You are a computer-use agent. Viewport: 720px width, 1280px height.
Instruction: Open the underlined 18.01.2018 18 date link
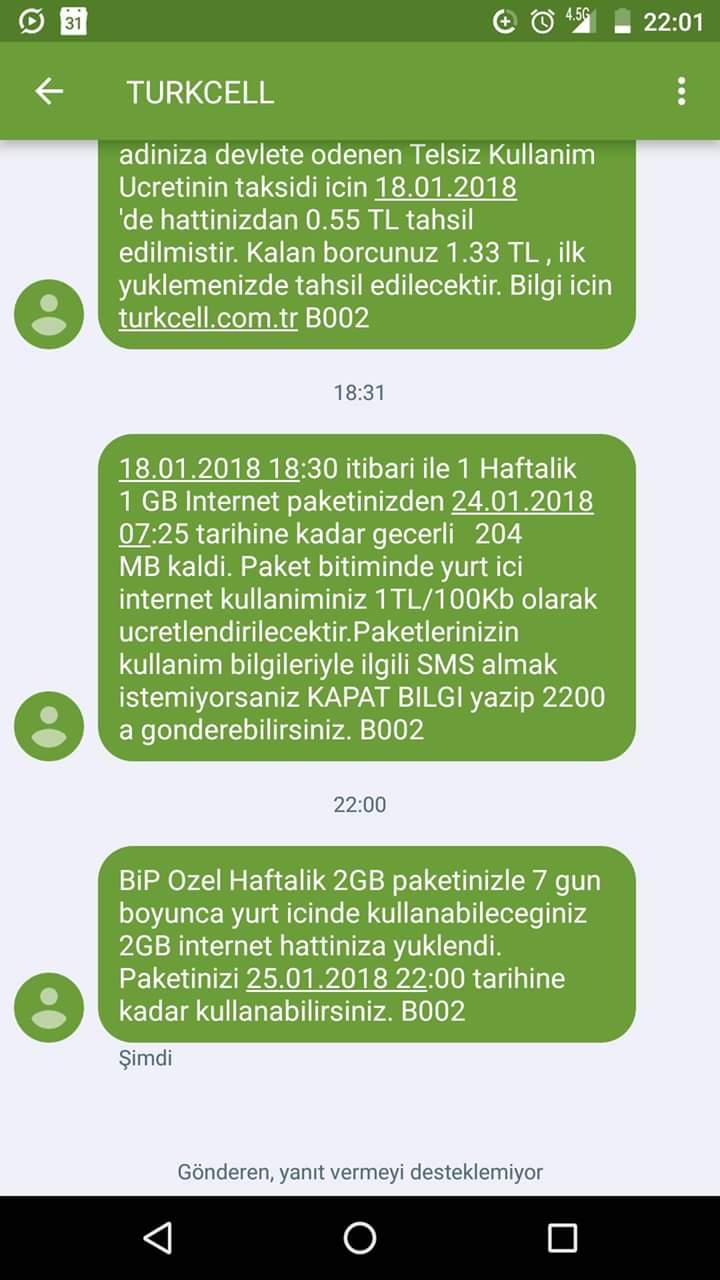[x=209, y=468]
